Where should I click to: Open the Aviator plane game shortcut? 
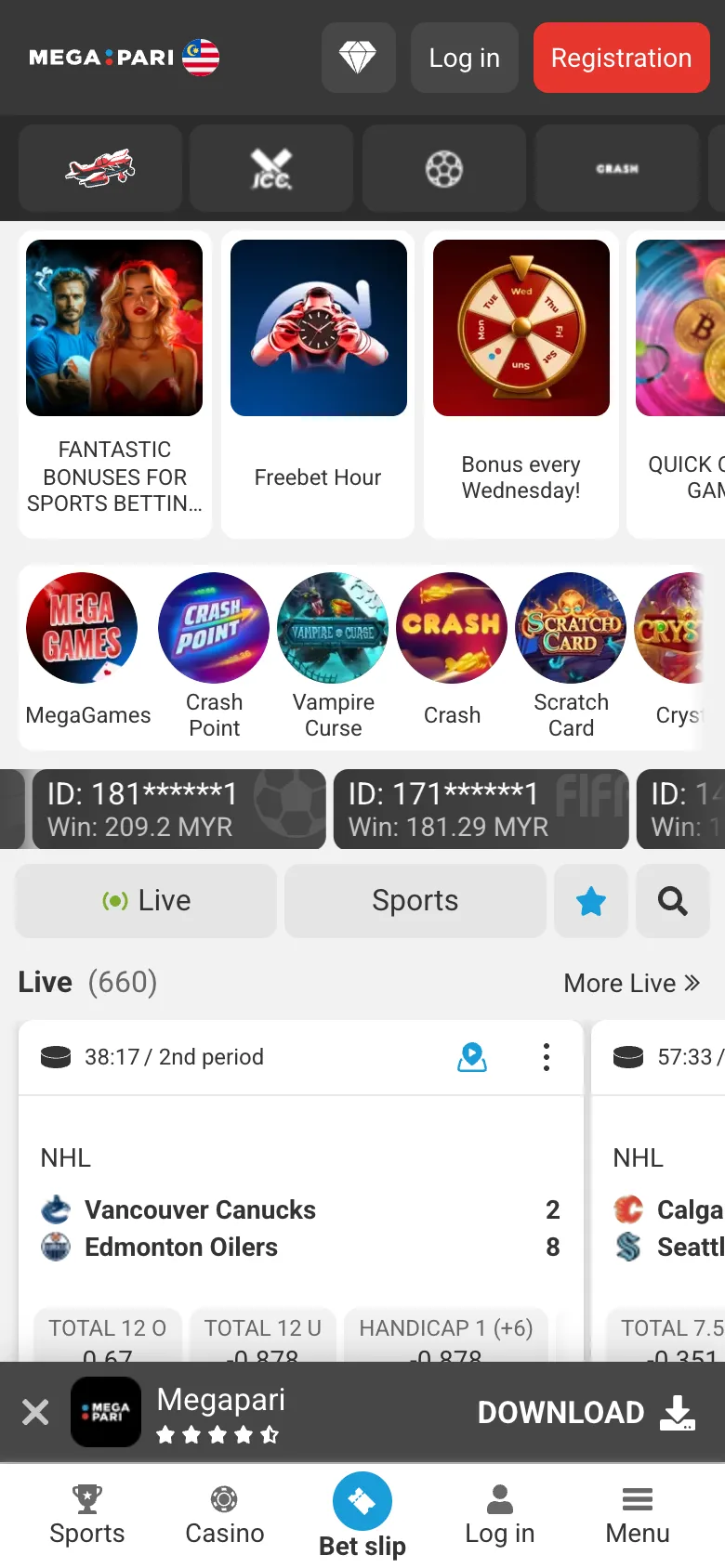coord(100,168)
